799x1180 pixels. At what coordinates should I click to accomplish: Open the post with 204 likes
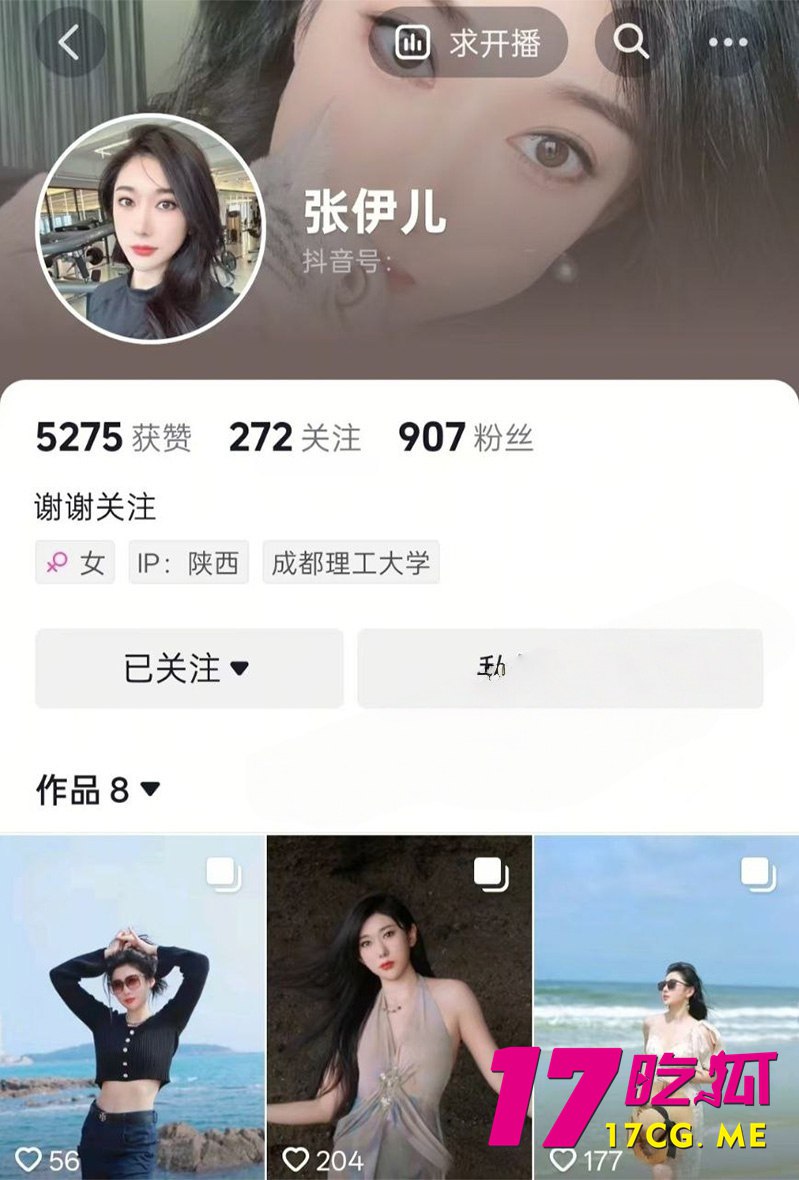point(399,1005)
